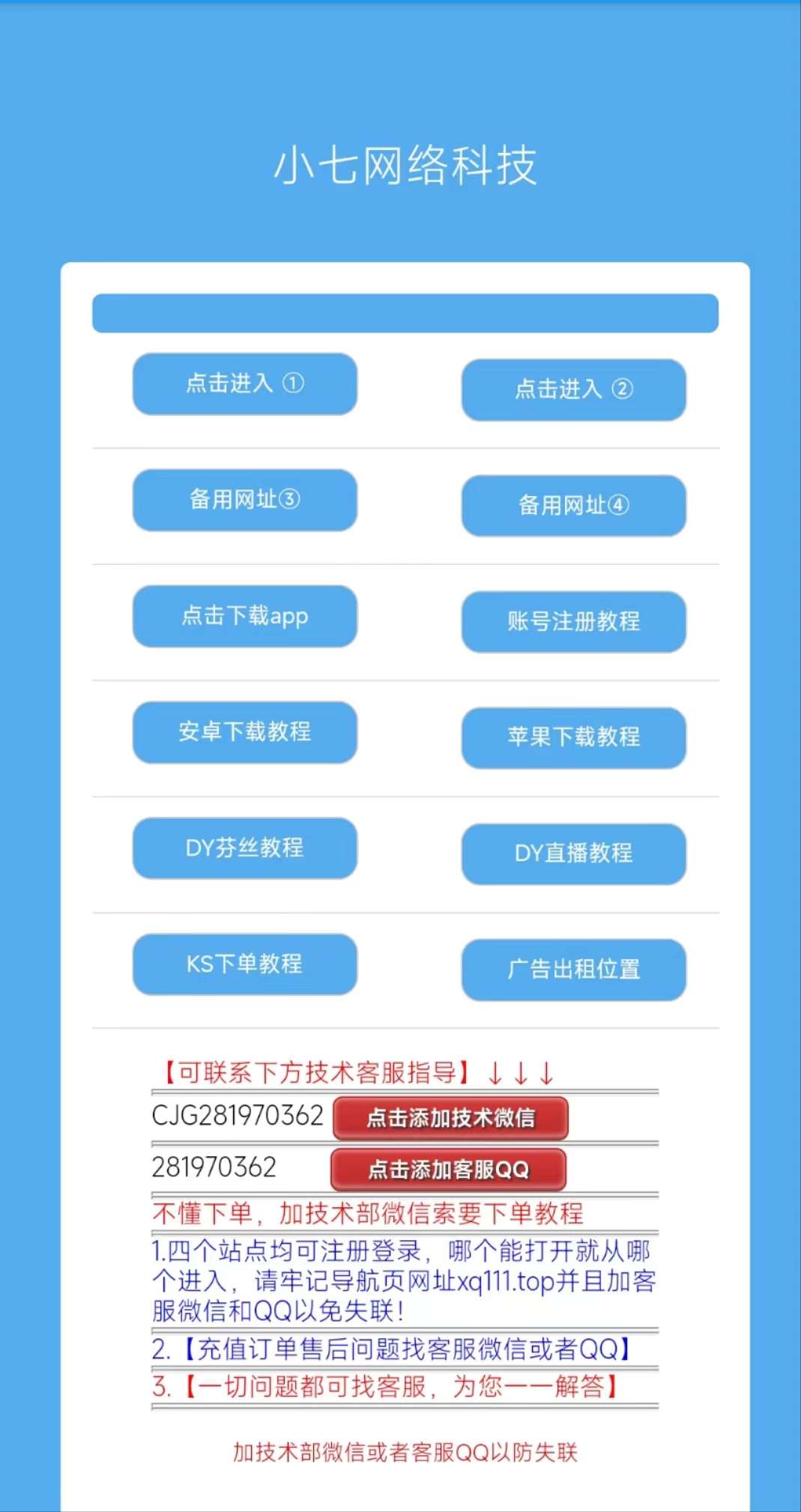The height and width of the screenshot is (1512, 801).
Task: View the 安卓下载教程 guide
Action: tap(245, 732)
